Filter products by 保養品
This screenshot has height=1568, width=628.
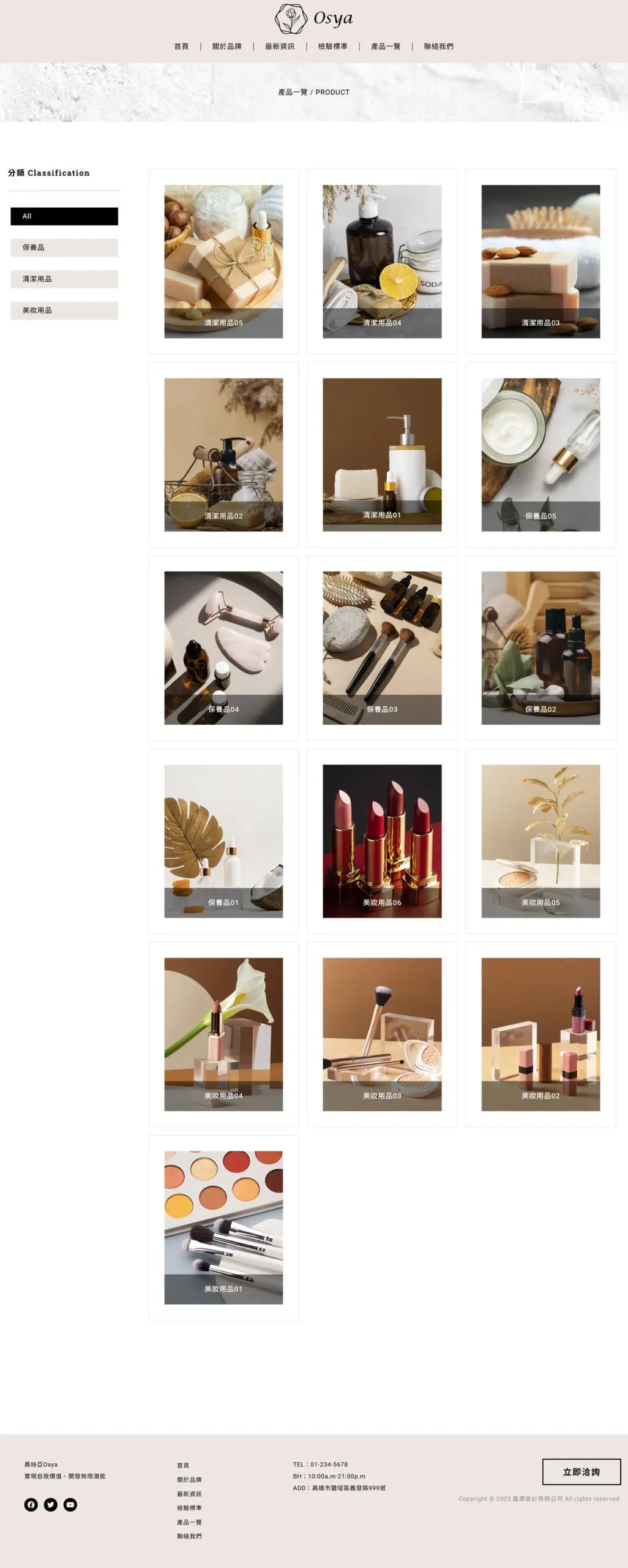(64, 247)
